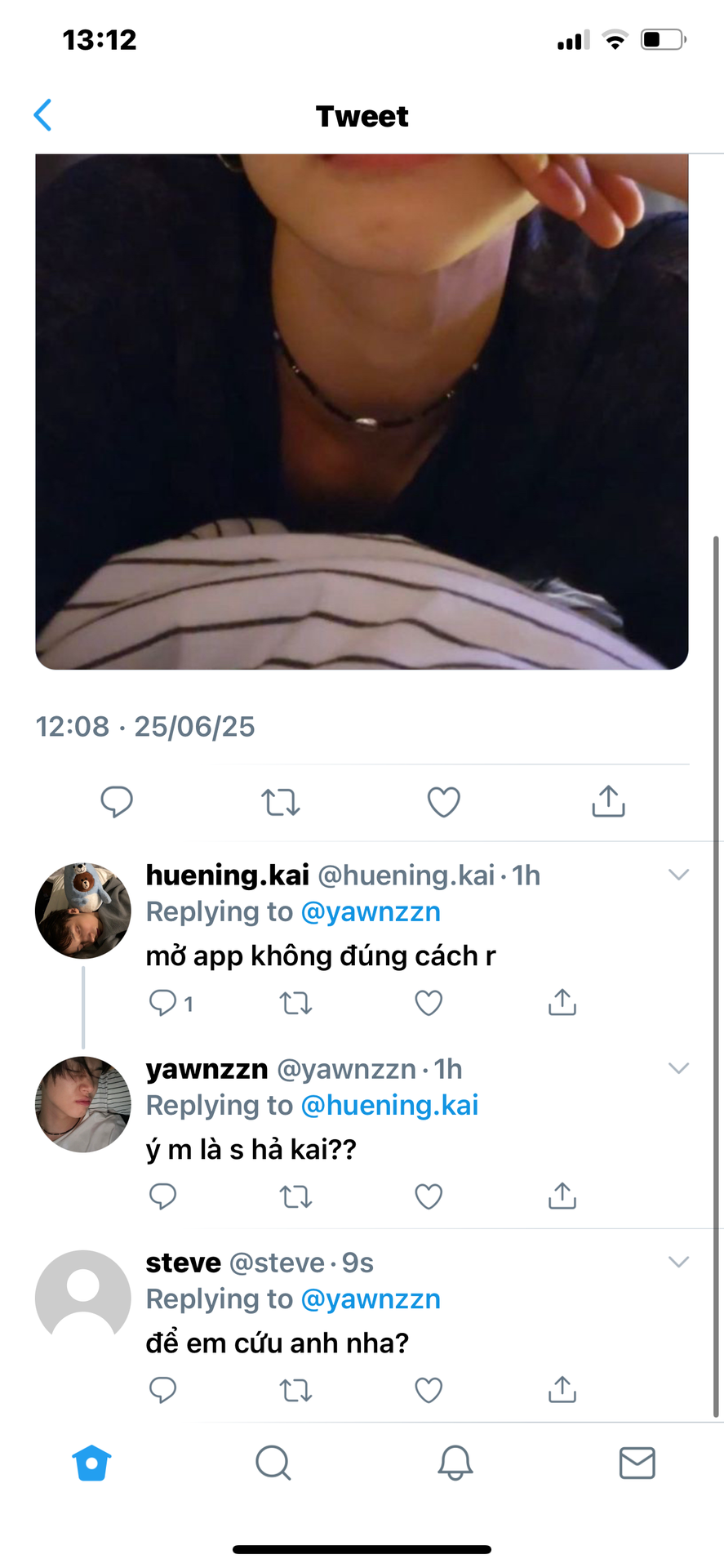This screenshot has width=724, height=1568.
Task: Open the @huening.kai mention in yawnzzn's reply
Action: tap(389, 1105)
